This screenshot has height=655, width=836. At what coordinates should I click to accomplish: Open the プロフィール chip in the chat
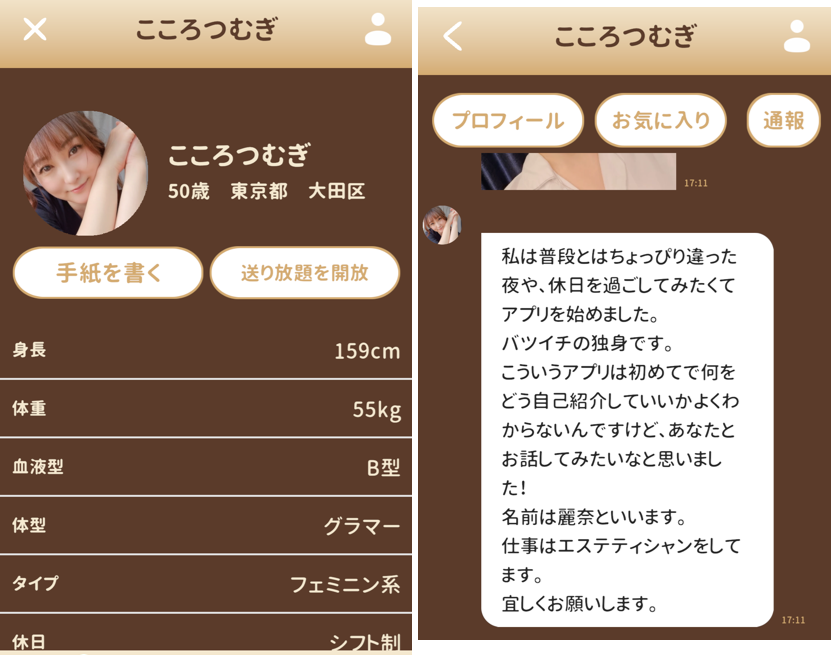point(508,121)
